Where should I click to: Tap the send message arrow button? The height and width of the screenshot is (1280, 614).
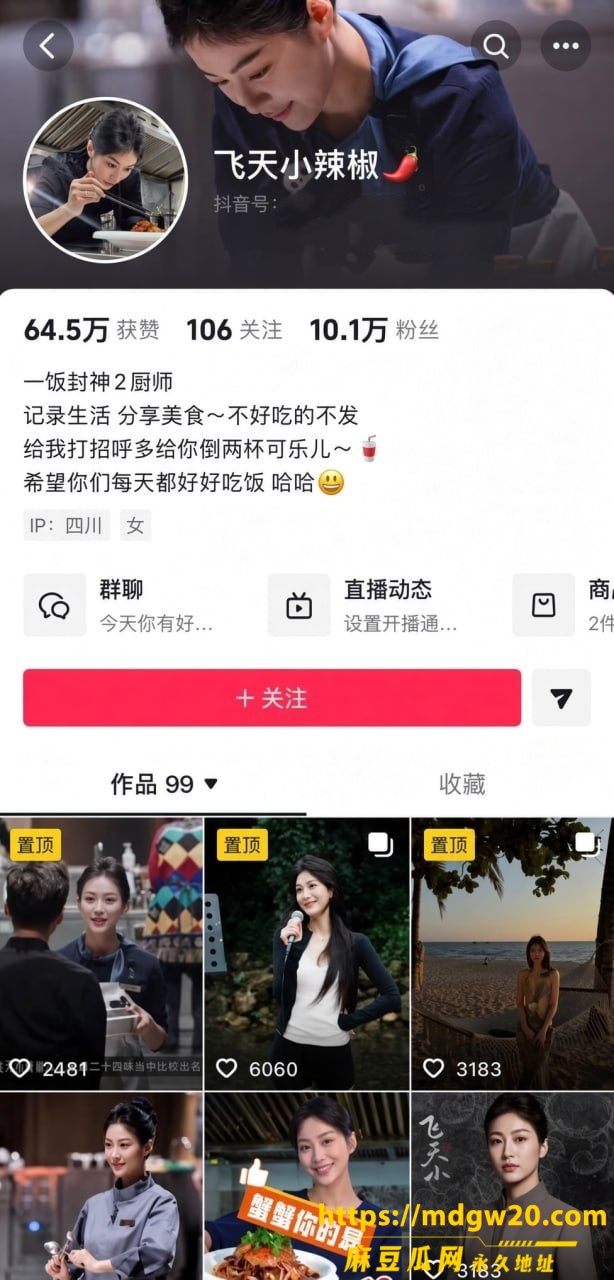pyautogui.click(x=561, y=698)
